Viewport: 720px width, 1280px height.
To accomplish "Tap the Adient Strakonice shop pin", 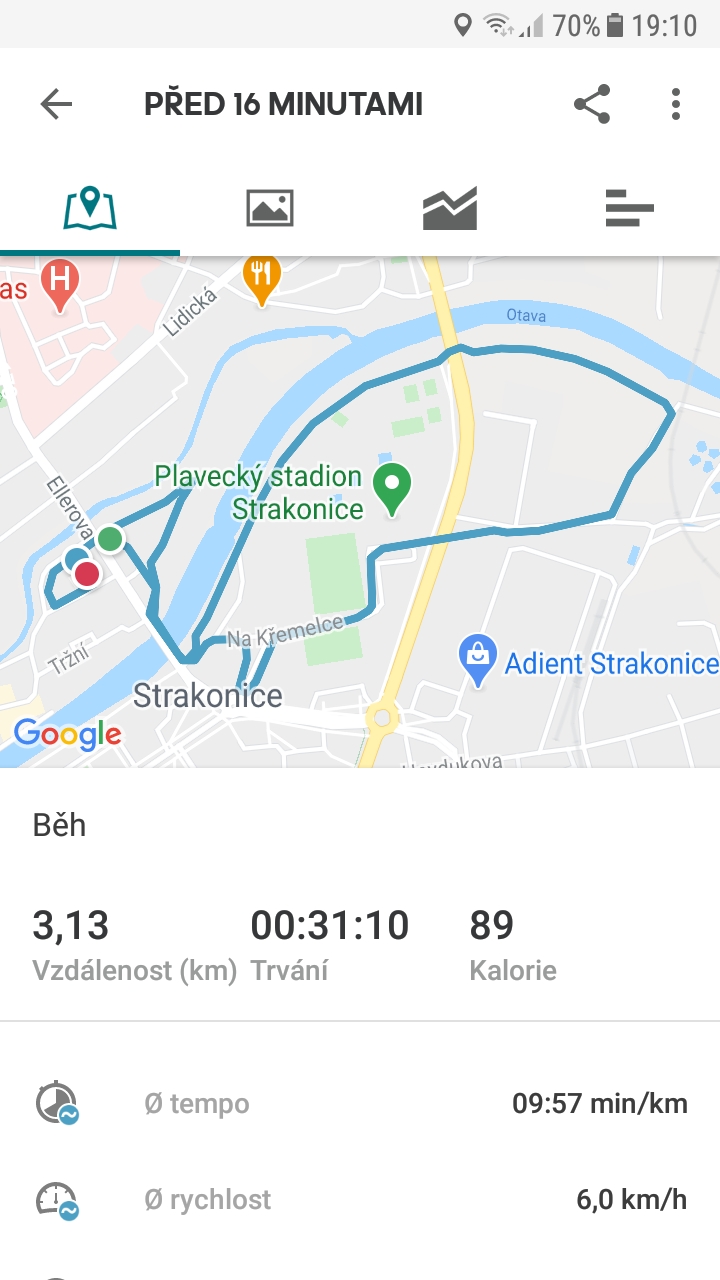I will click(x=478, y=661).
